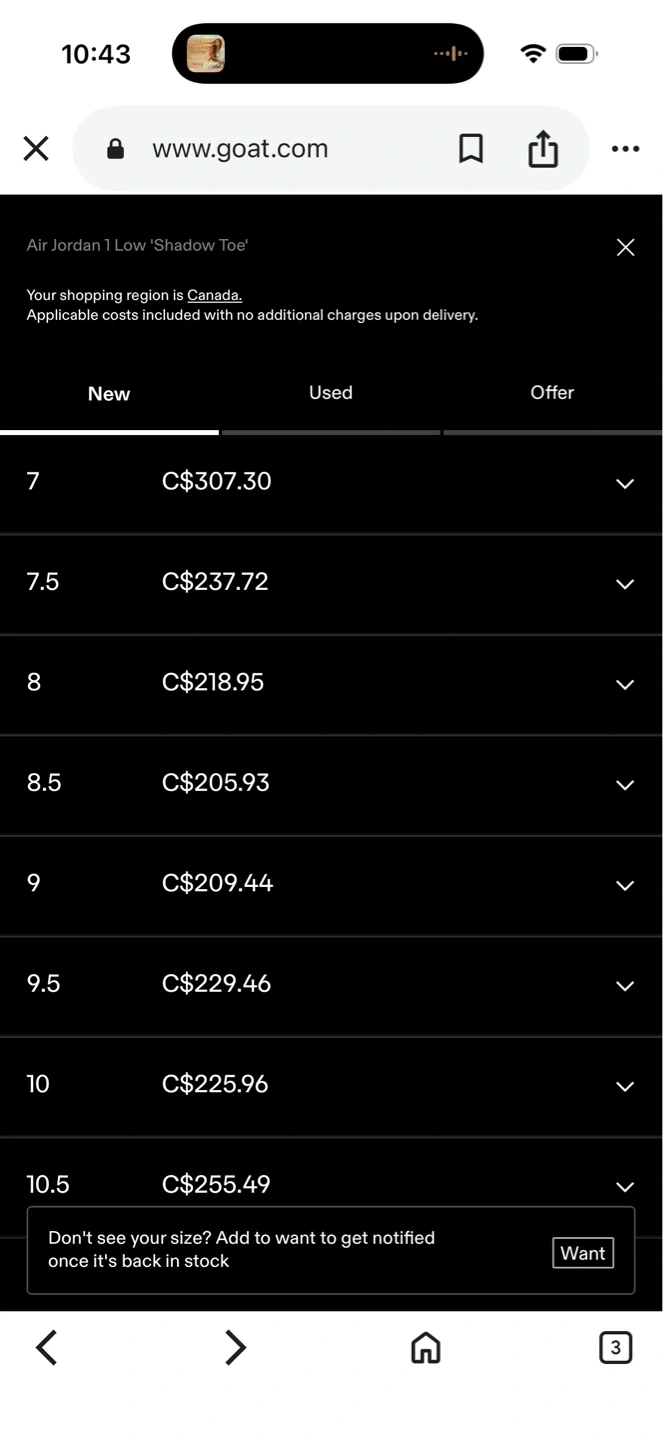Bookmark the goat.com page
Image resolution: width=663 pixels, height=1440 pixels.
[x=471, y=149]
